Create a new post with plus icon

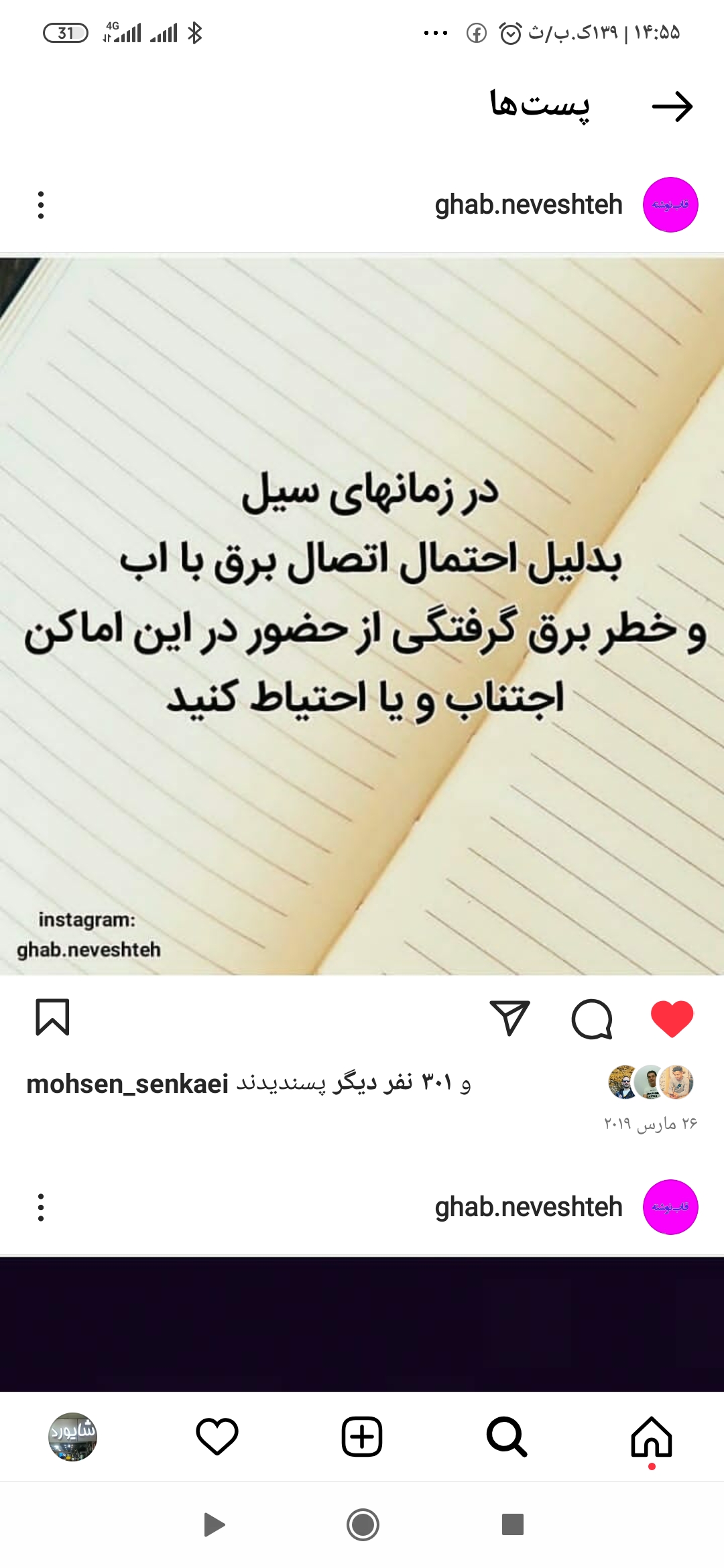(x=362, y=1437)
